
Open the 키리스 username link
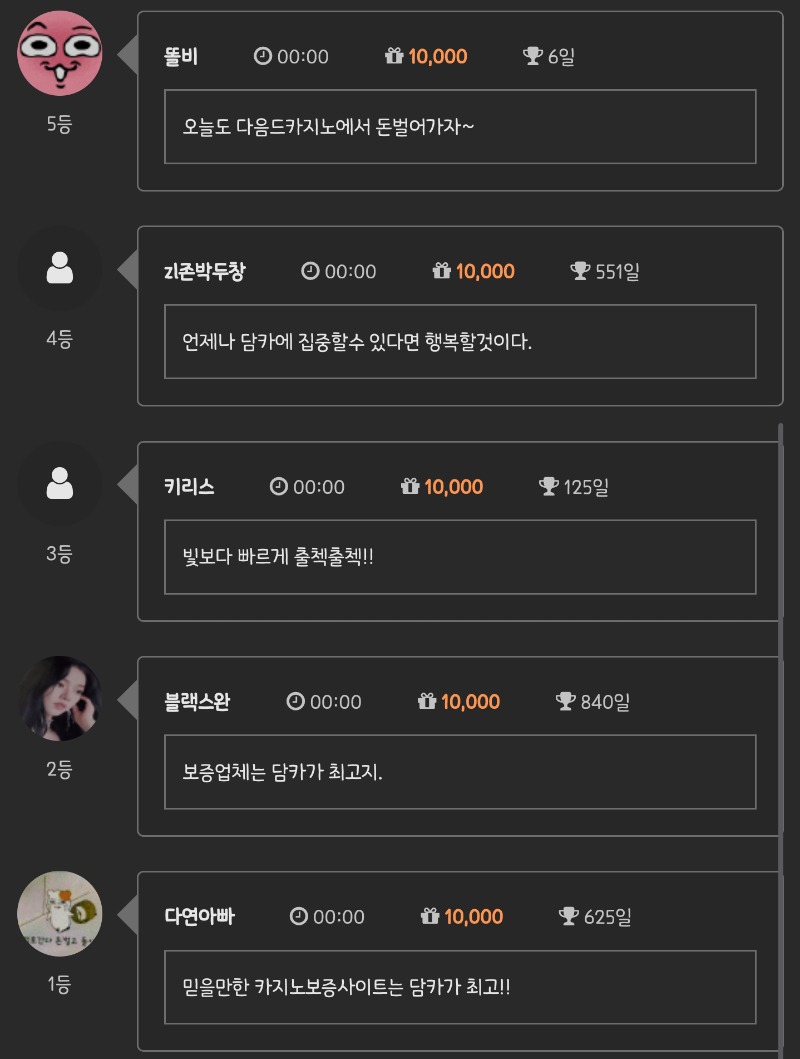click(x=189, y=487)
